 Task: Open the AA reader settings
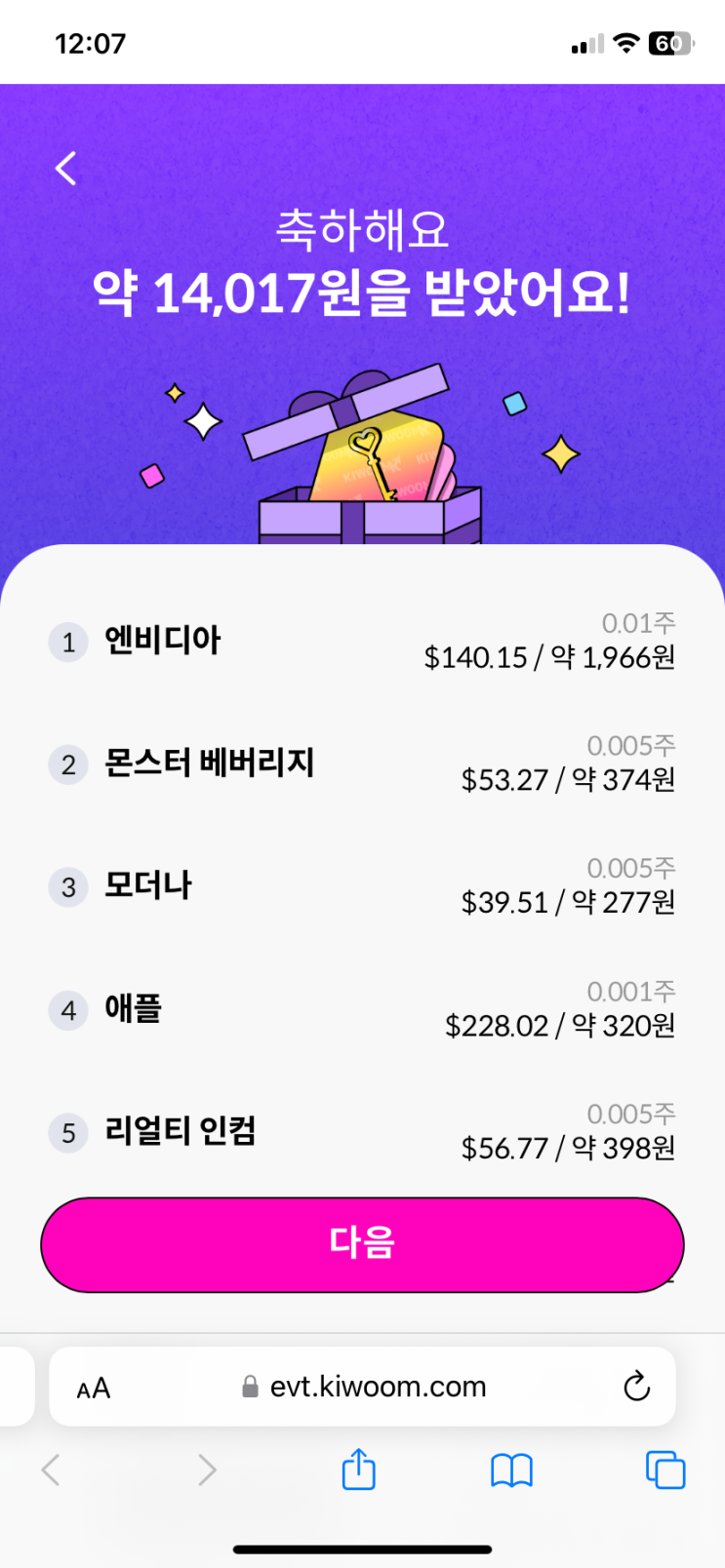94,1388
